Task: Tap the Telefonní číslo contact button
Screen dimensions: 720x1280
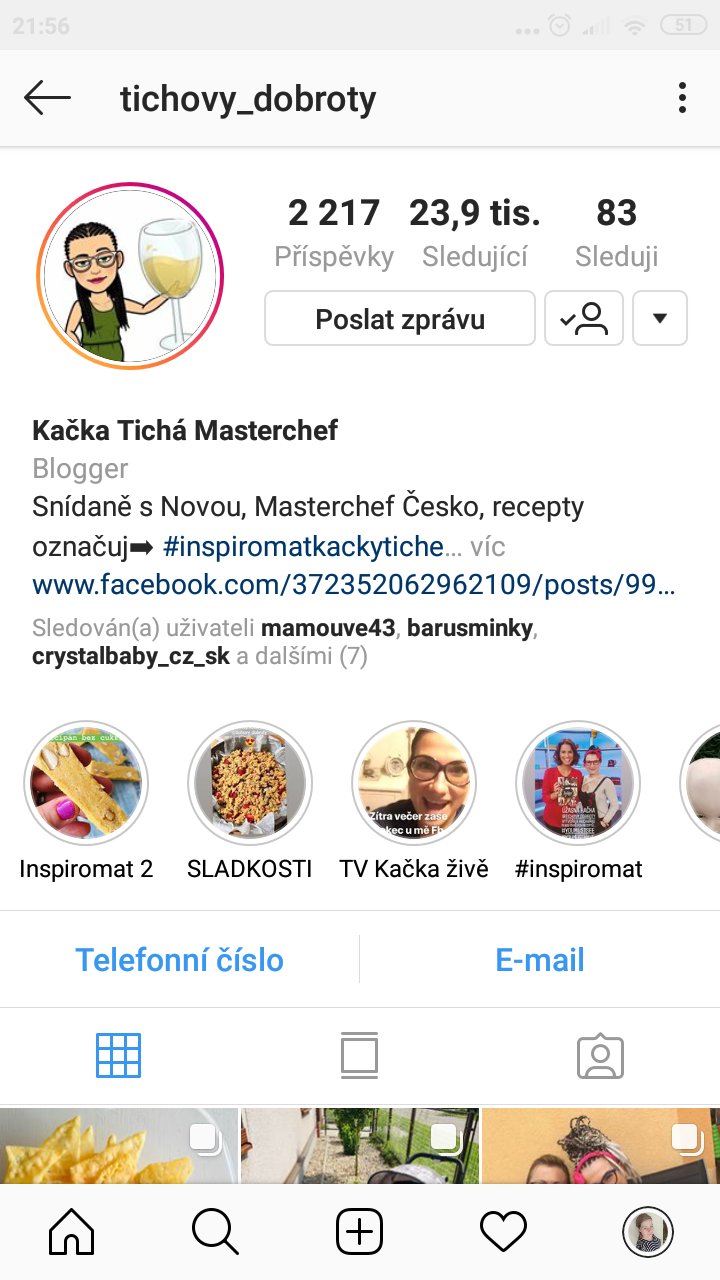Action: [180, 960]
